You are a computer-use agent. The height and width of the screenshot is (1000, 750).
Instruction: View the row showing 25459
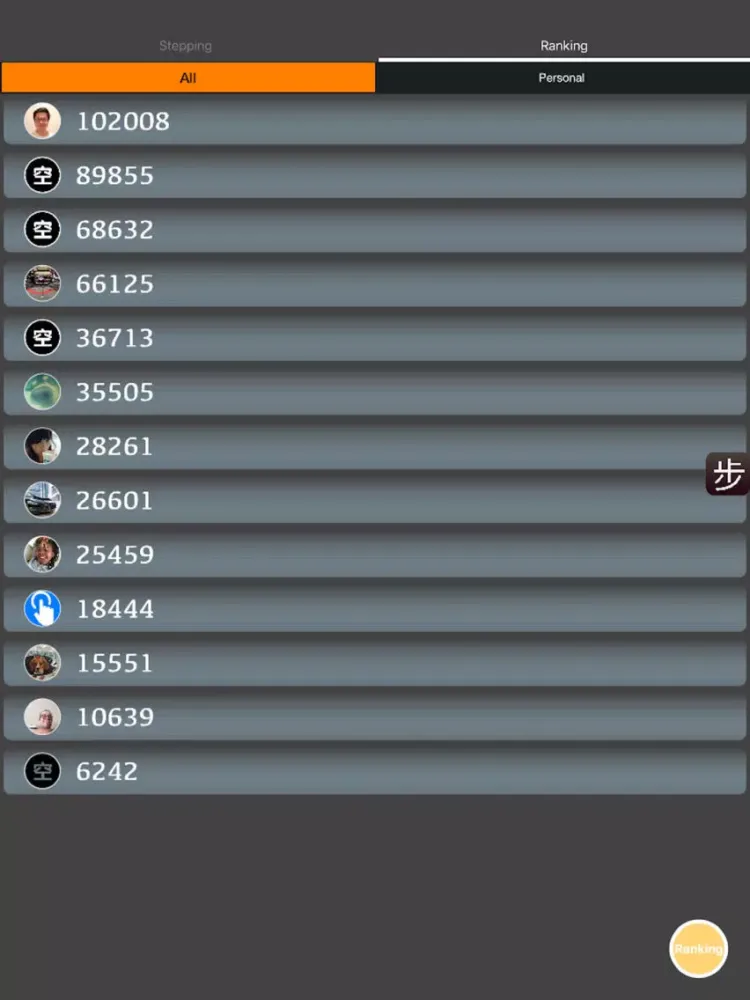(375, 554)
